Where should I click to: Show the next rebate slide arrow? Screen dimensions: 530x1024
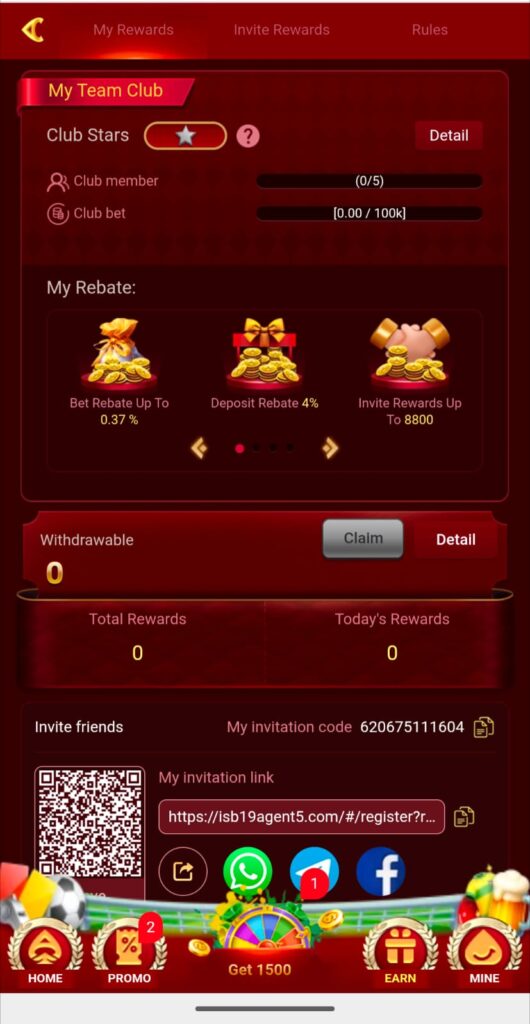tap(331, 448)
